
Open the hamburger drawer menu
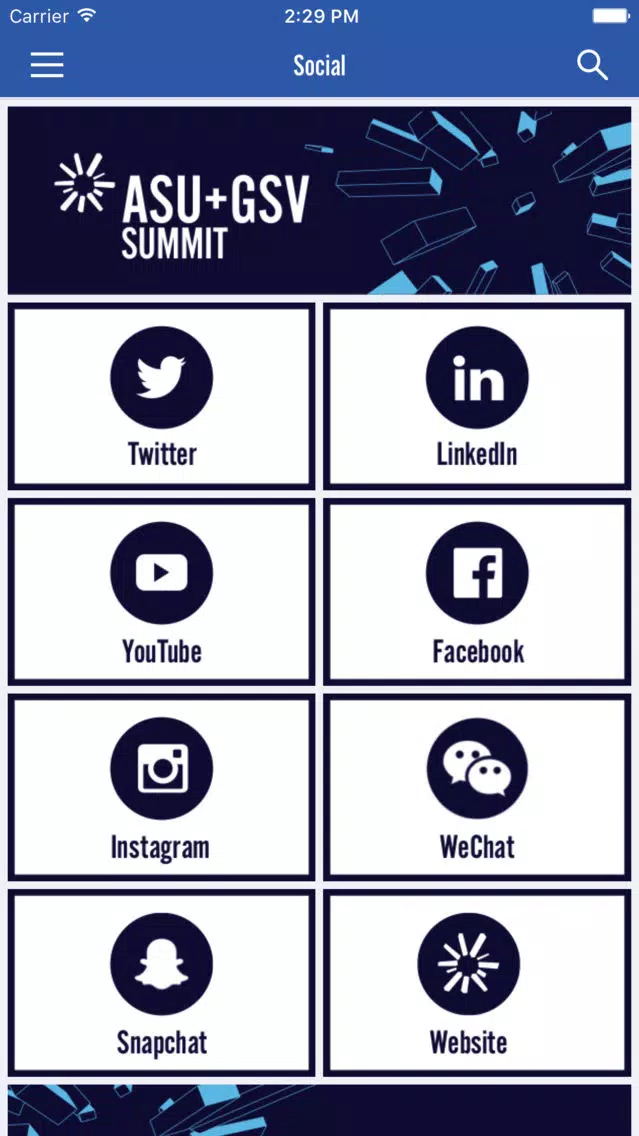click(46, 66)
